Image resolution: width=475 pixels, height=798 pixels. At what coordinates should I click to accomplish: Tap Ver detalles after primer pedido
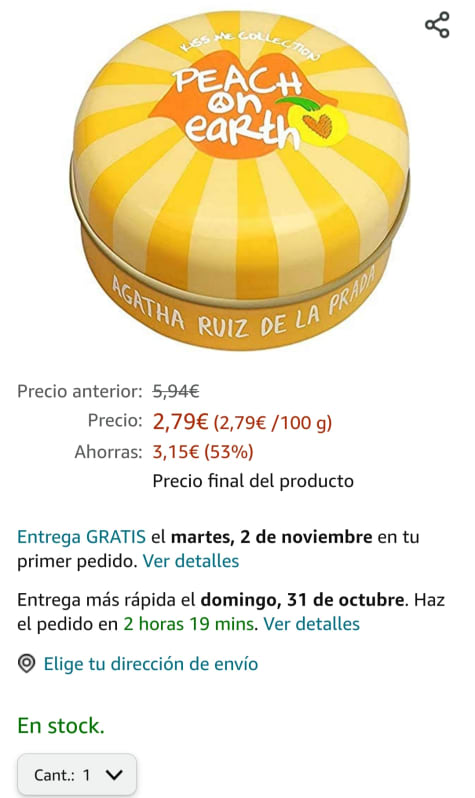tap(191, 561)
